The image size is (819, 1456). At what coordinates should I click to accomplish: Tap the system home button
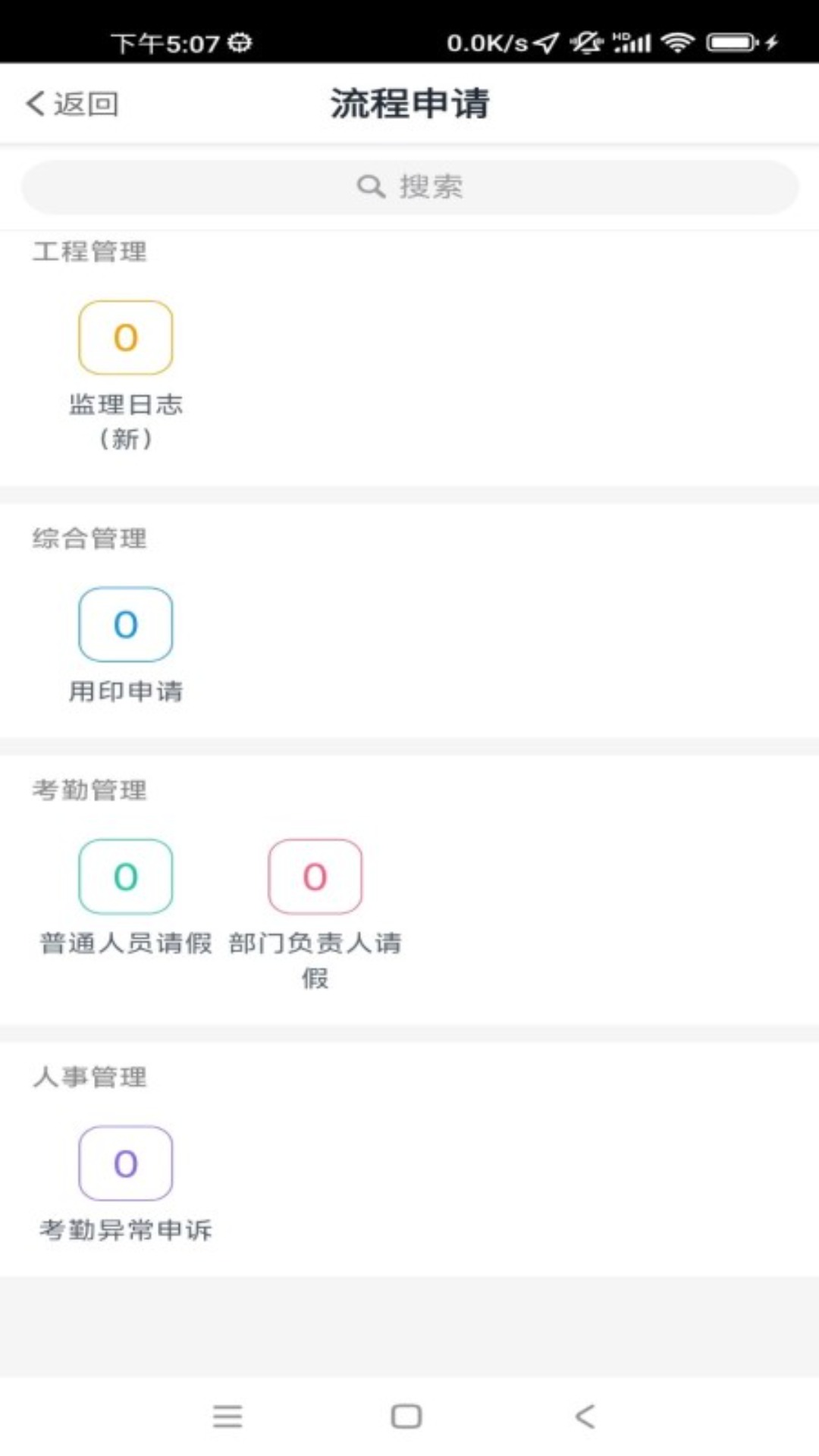(x=406, y=1416)
